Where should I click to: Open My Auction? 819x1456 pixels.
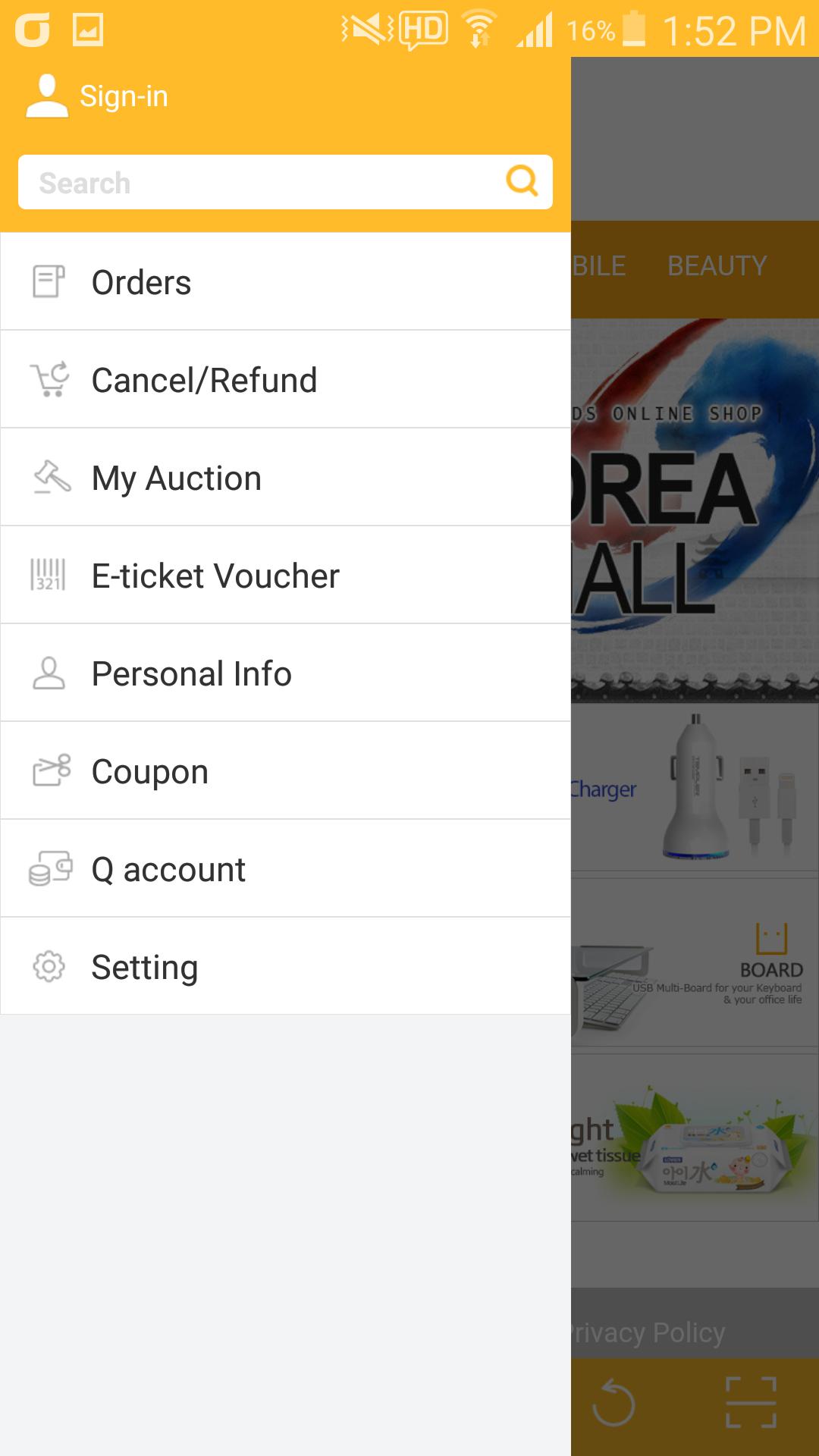point(285,478)
